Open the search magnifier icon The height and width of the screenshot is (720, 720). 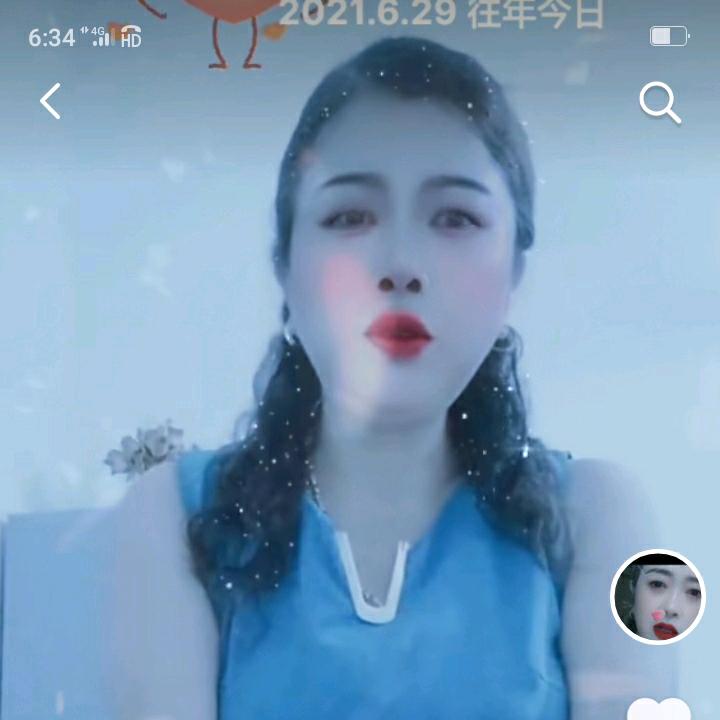pos(659,102)
